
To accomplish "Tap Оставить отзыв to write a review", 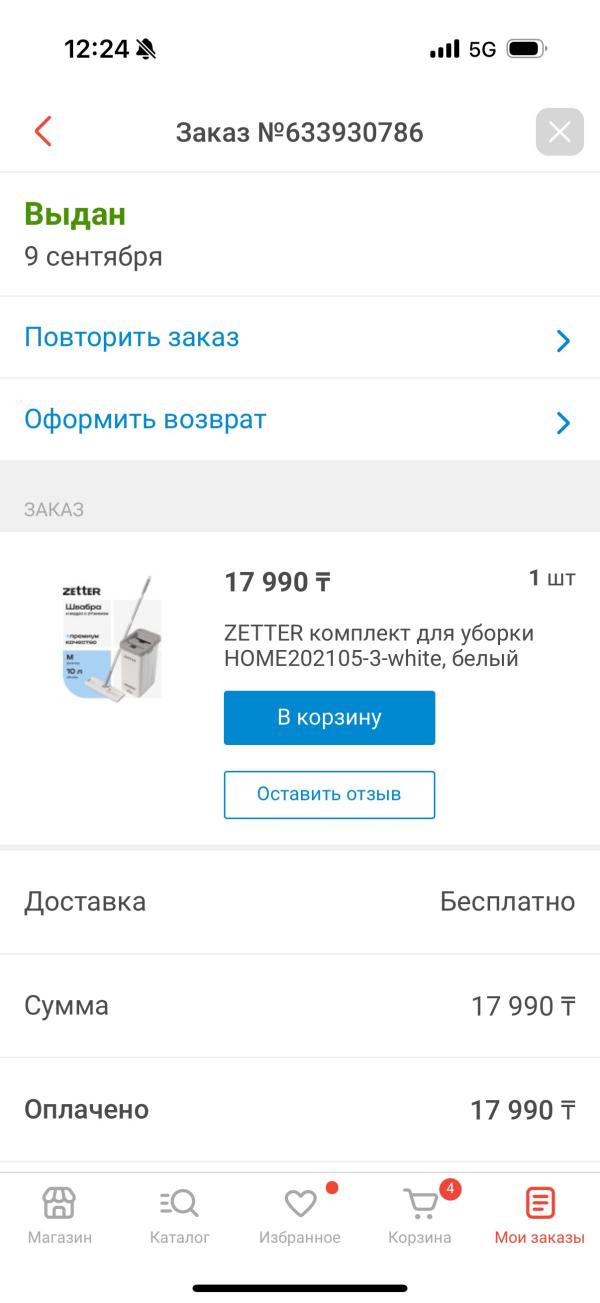I will pos(329,794).
